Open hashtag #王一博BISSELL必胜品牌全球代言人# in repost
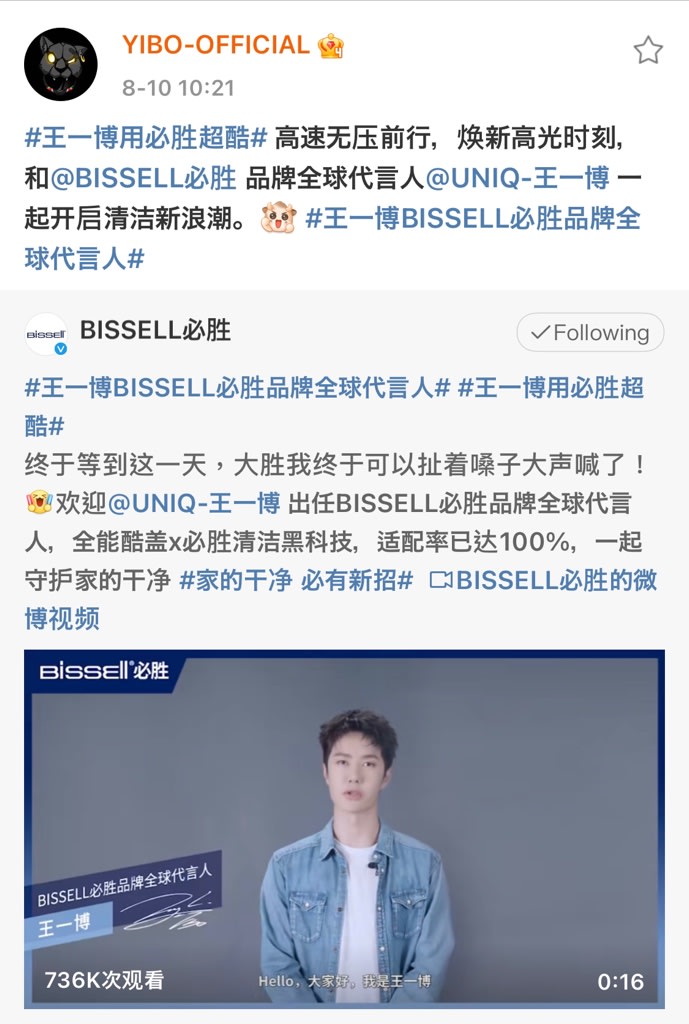The height and width of the screenshot is (1024, 689). coord(236,388)
